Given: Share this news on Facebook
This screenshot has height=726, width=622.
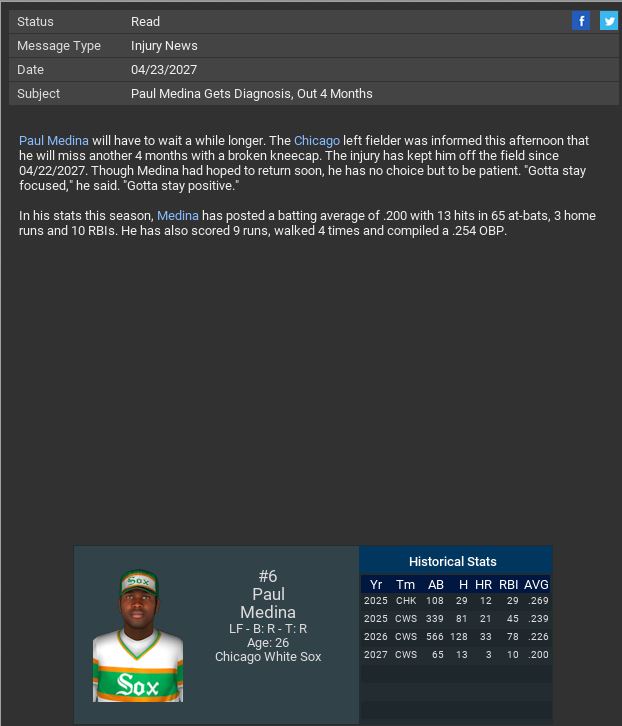Looking at the screenshot, I should [581, 21].
